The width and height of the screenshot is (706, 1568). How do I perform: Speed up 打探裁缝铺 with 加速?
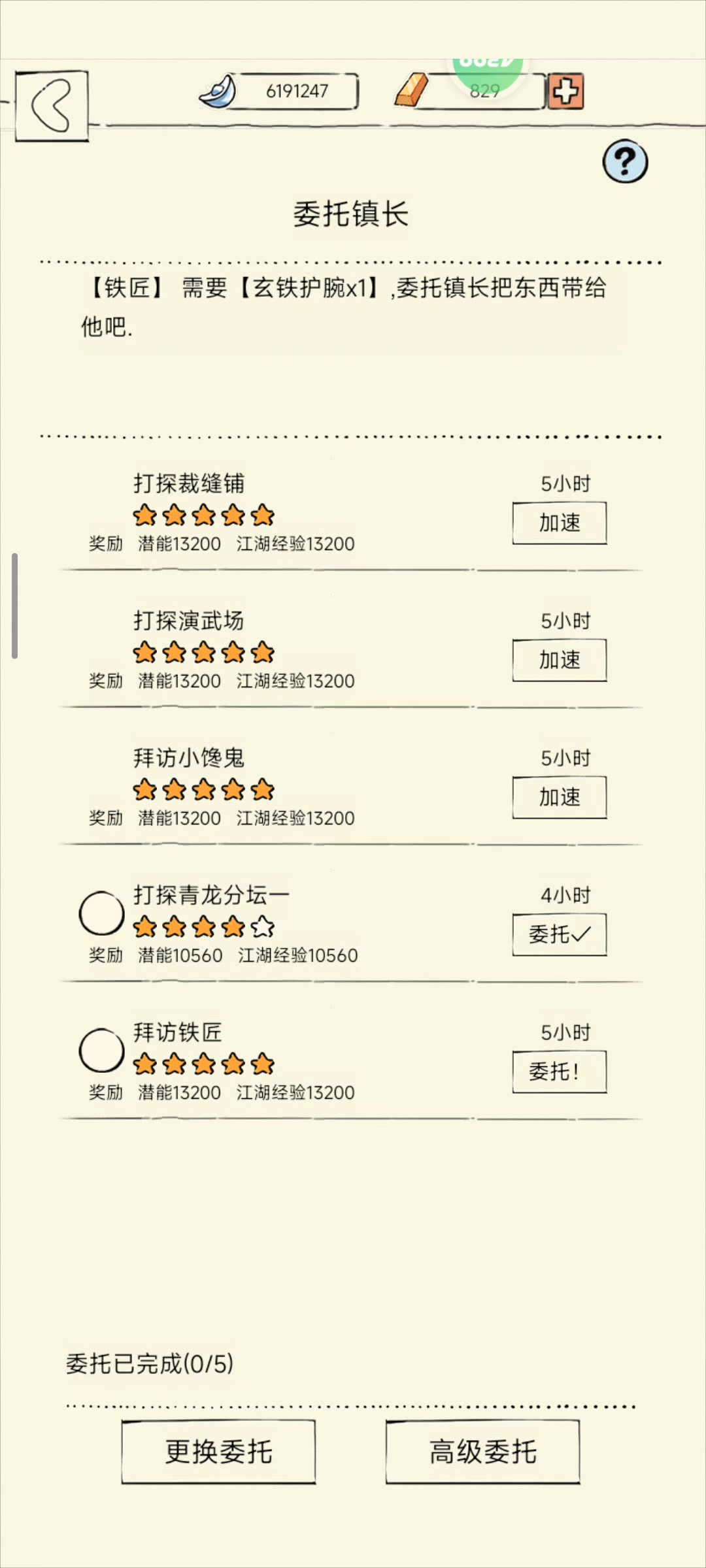(559, 523)
